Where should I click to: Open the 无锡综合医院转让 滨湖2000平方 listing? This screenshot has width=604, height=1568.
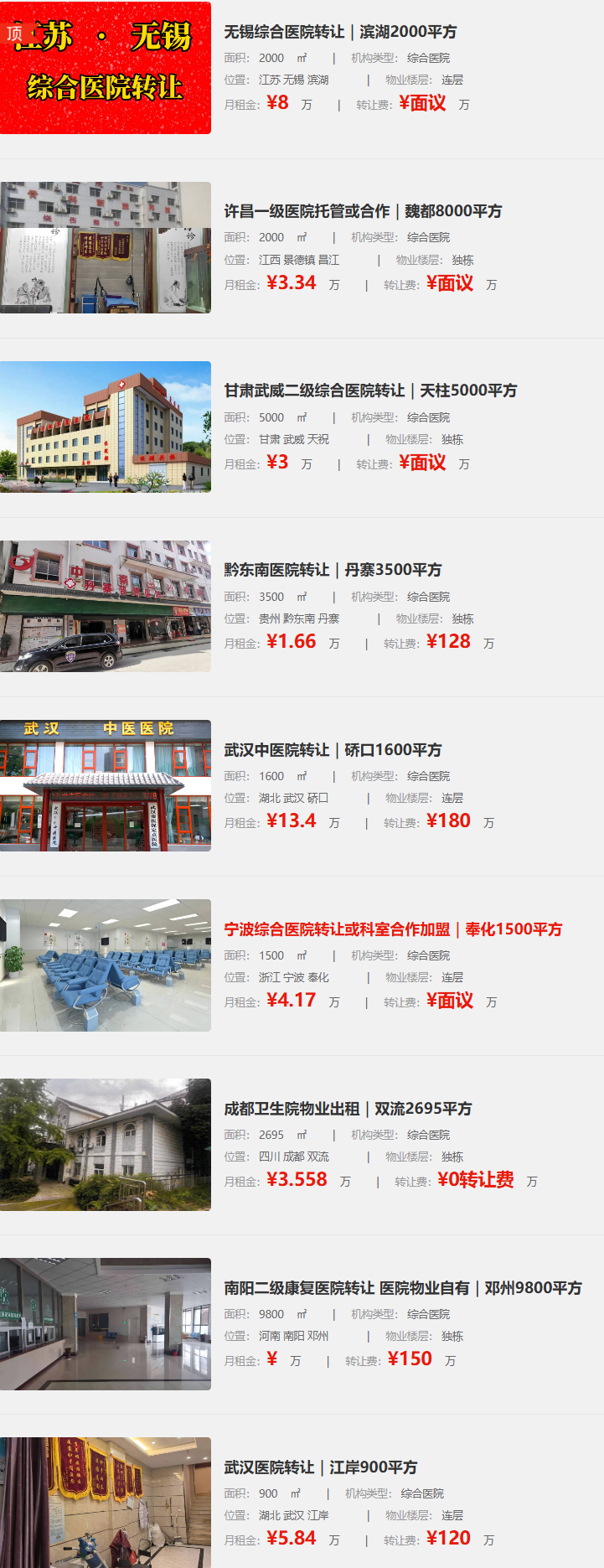coord(340,32)
